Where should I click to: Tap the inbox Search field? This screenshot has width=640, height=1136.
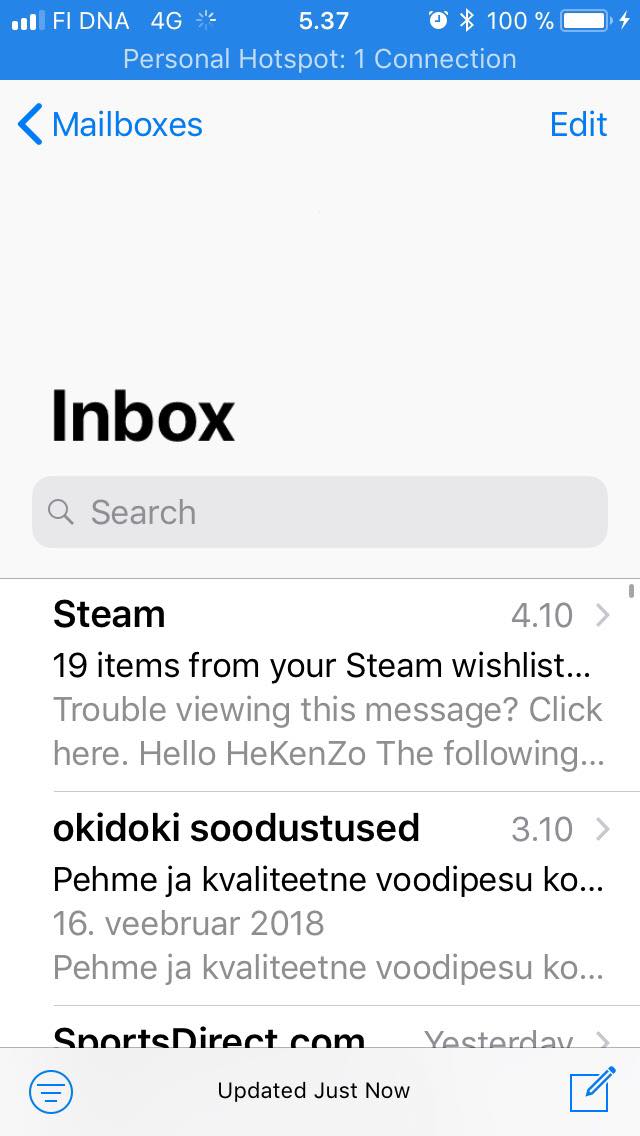(320, 511)
